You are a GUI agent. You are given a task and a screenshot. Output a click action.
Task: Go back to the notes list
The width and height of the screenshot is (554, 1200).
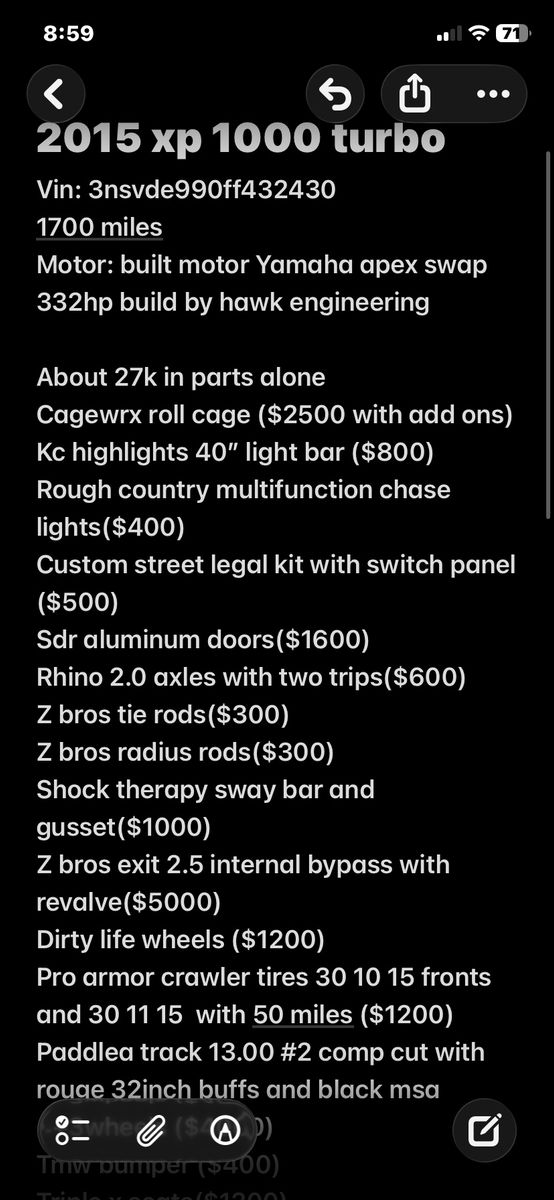[54, 94]
